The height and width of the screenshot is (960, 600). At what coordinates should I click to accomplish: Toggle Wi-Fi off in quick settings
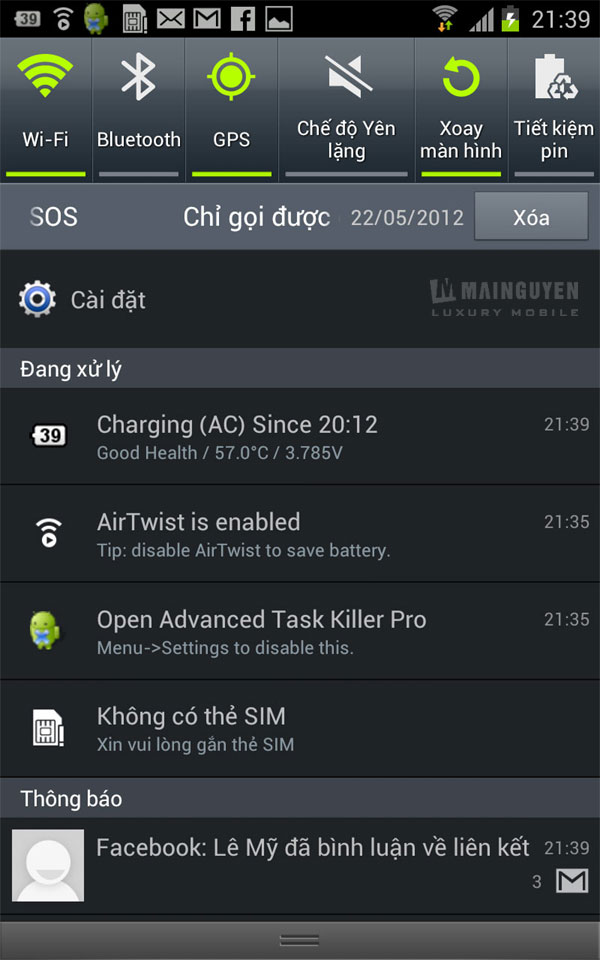point(46,110)
